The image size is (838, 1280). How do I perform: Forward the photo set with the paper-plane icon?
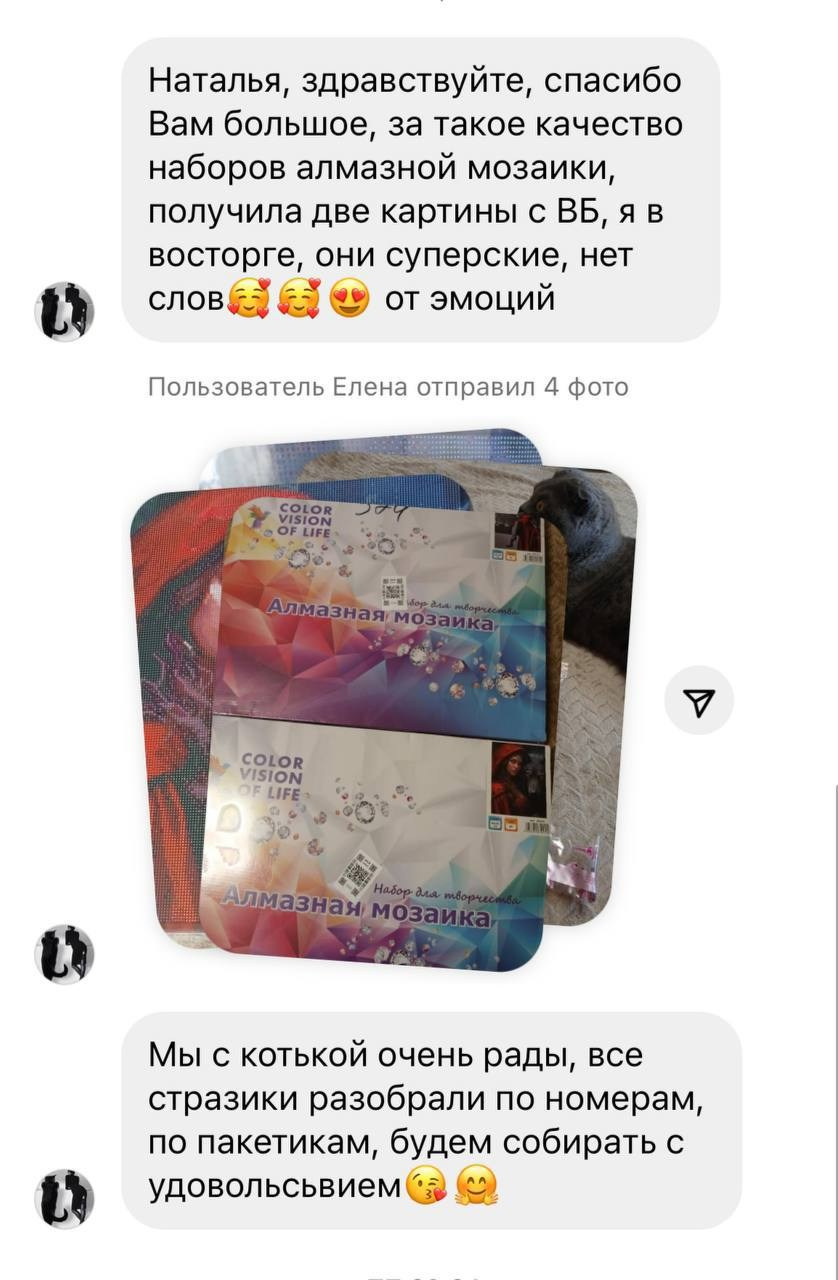[700, 700]
